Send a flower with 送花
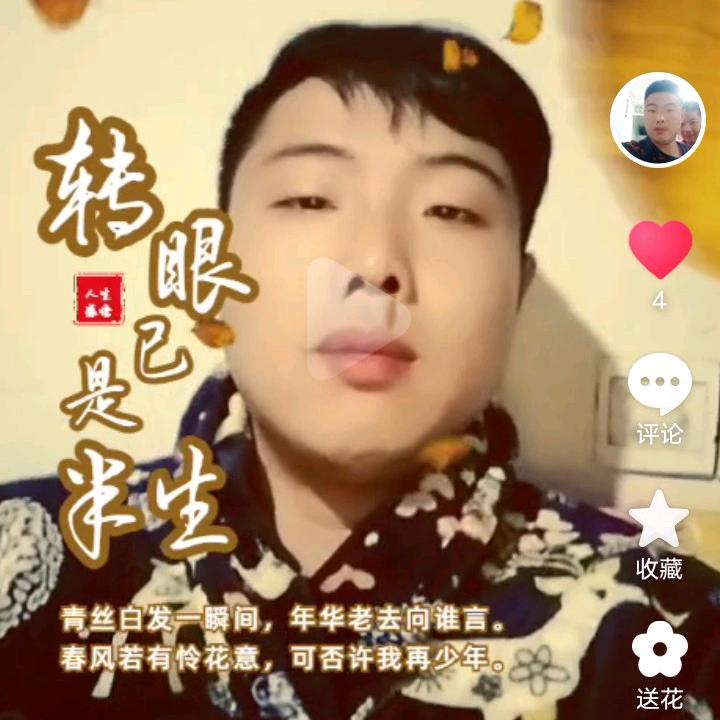Image resolution: width=720 pixels, height=720 pixels. coord(659,649)
